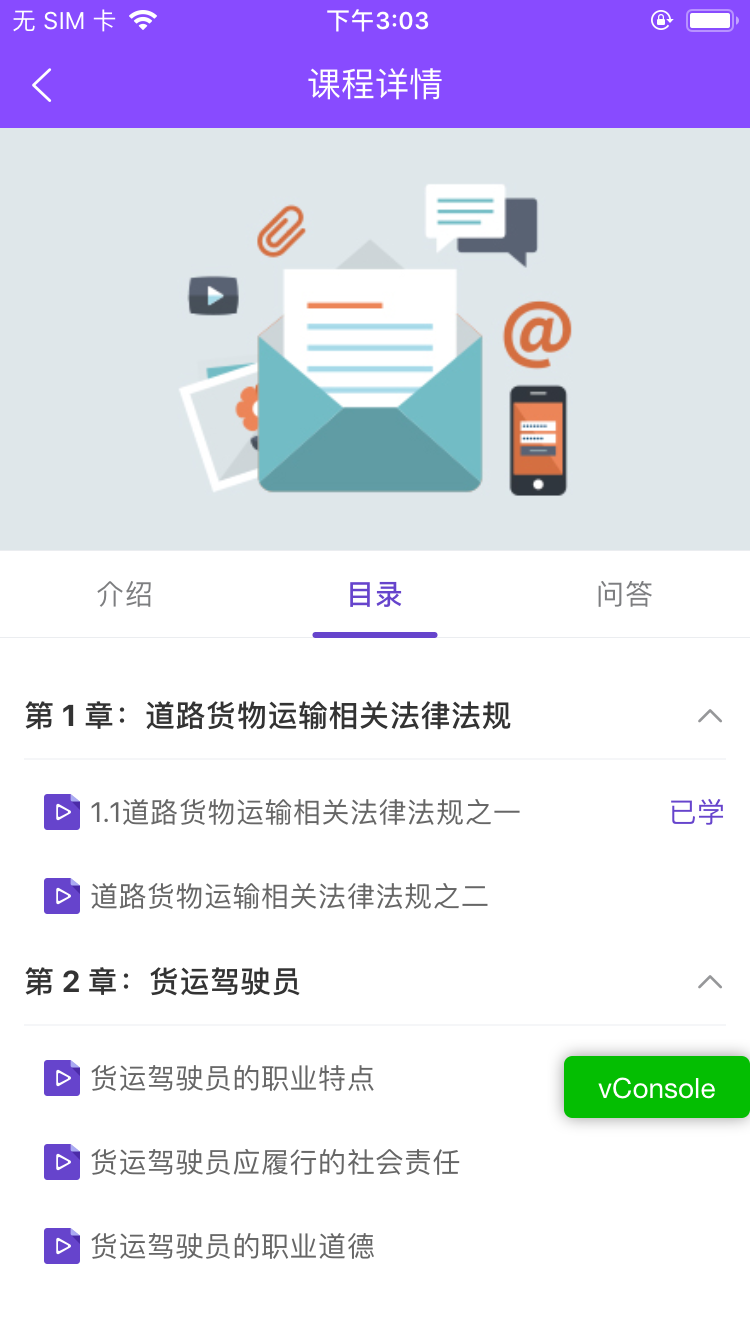Switch to the 问答 tab
The width and height of the screenshot is (750, 1334).
(x=624, y=594)
